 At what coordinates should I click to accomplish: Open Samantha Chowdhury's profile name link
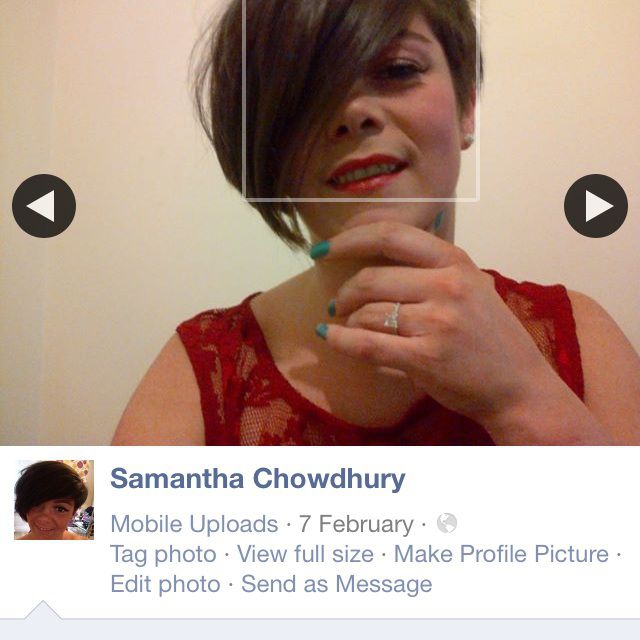[257, 479]
